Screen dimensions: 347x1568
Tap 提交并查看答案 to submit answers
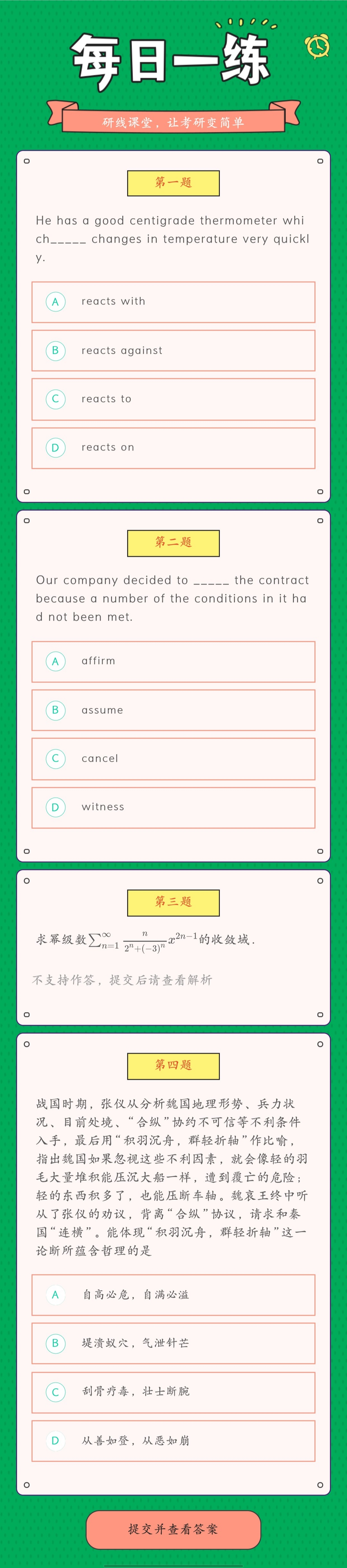pos(173,1528)
